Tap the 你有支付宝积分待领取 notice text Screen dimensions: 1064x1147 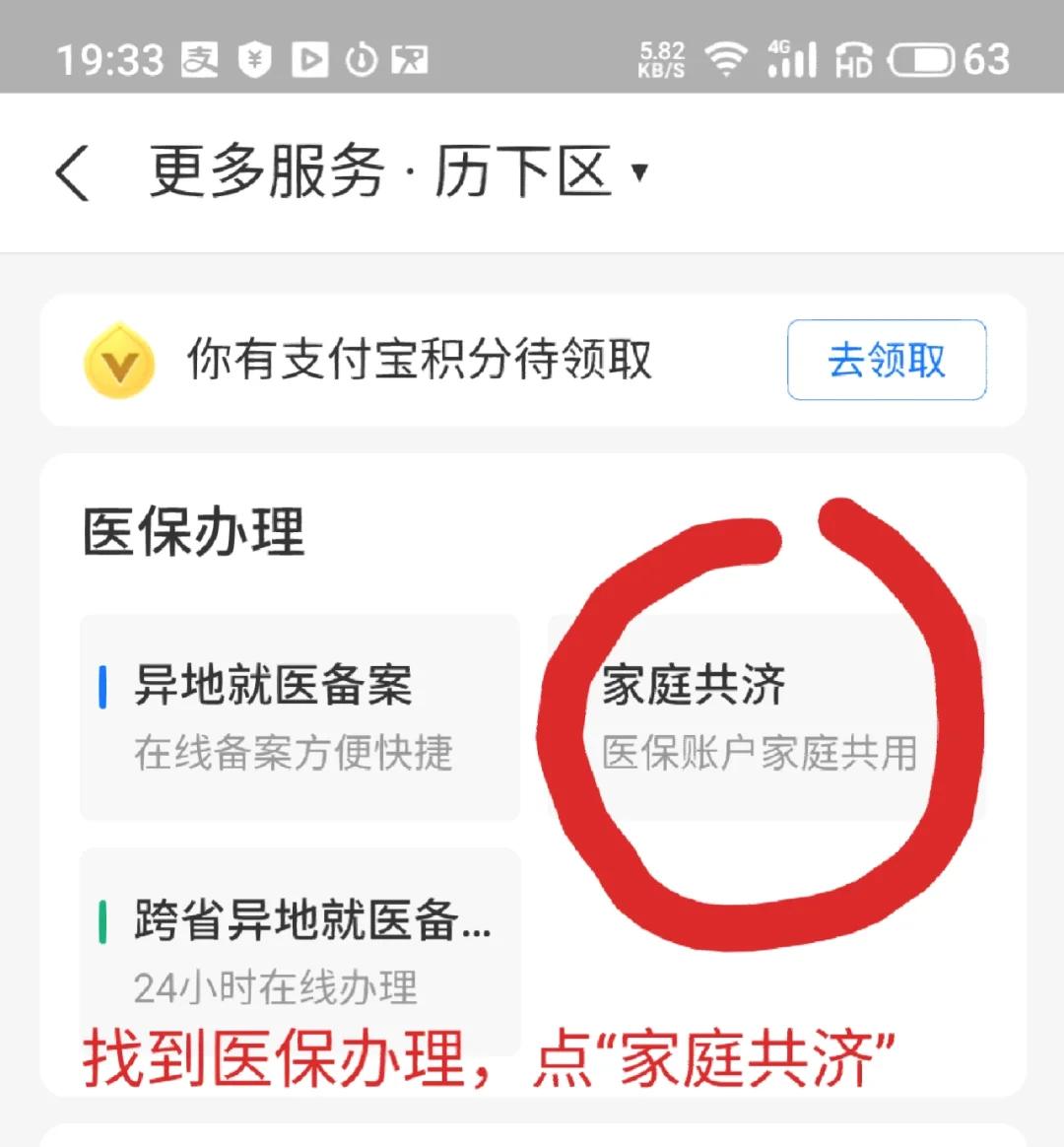point(419,362)
